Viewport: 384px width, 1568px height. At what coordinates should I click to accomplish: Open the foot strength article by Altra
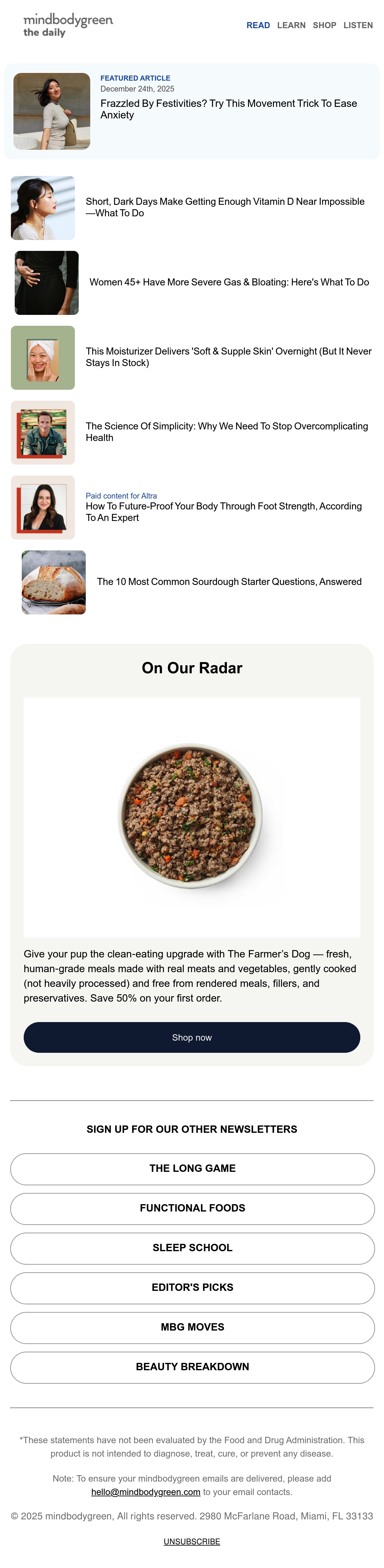pos(224,512)
